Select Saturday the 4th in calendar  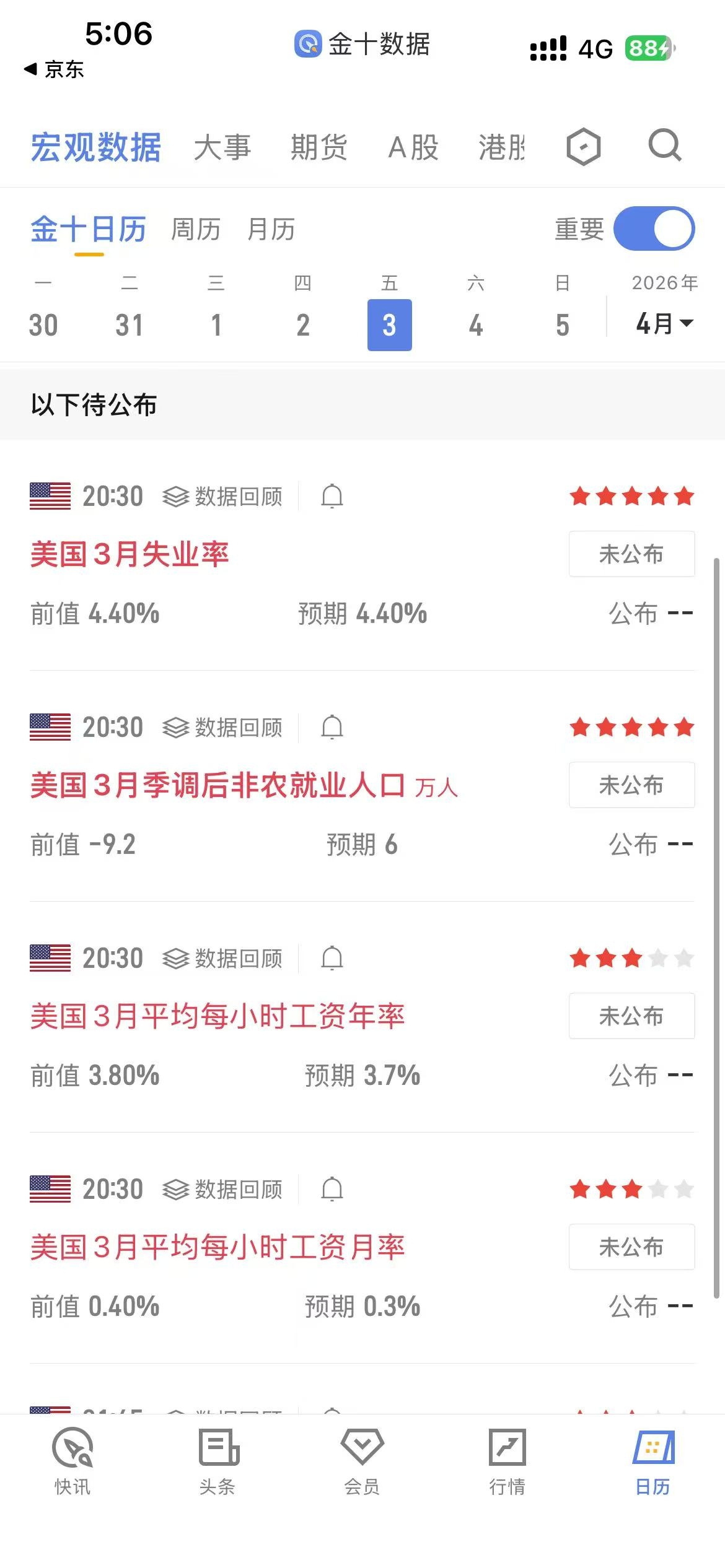475,324
